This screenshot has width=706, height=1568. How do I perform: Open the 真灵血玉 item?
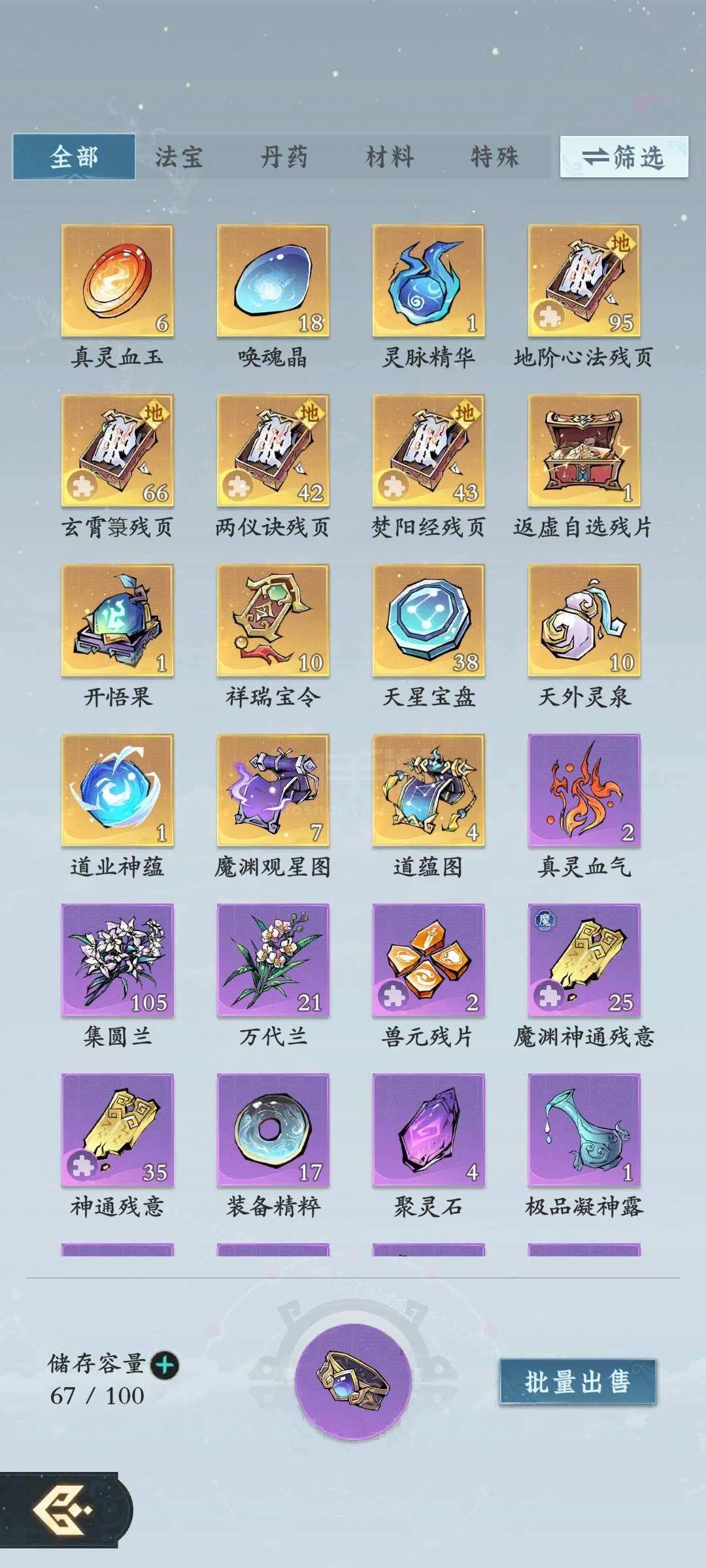[118, 281]
